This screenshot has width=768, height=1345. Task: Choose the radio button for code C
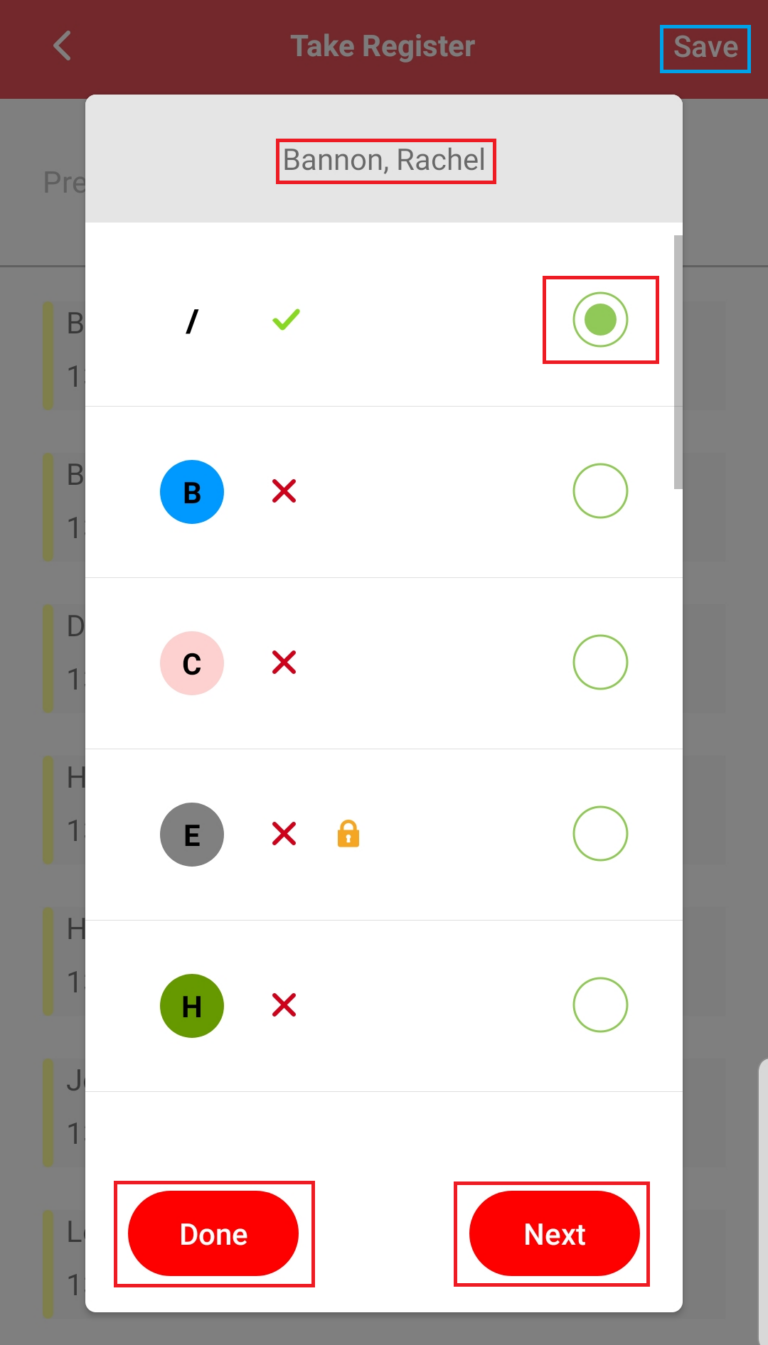pos(600,662)
